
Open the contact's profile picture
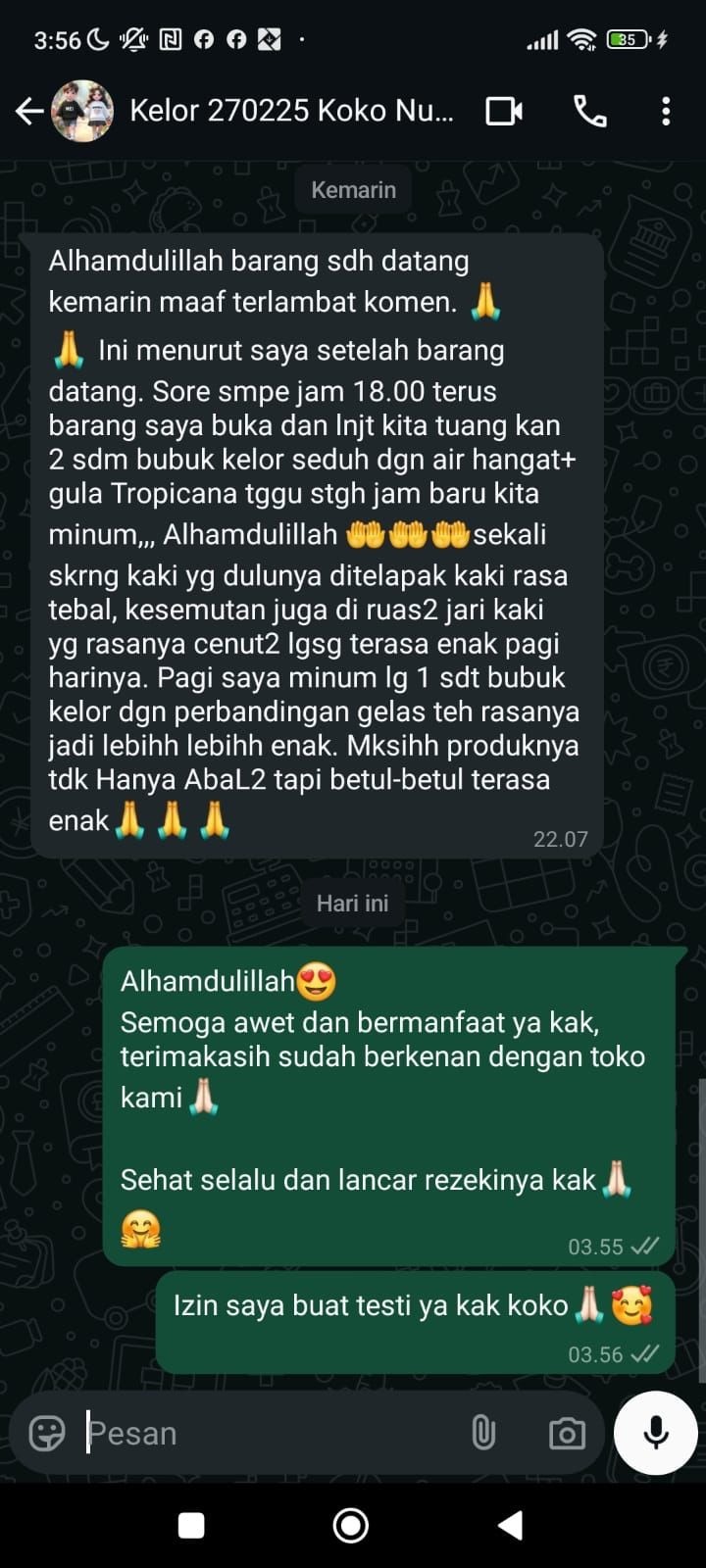coord(82,112)
